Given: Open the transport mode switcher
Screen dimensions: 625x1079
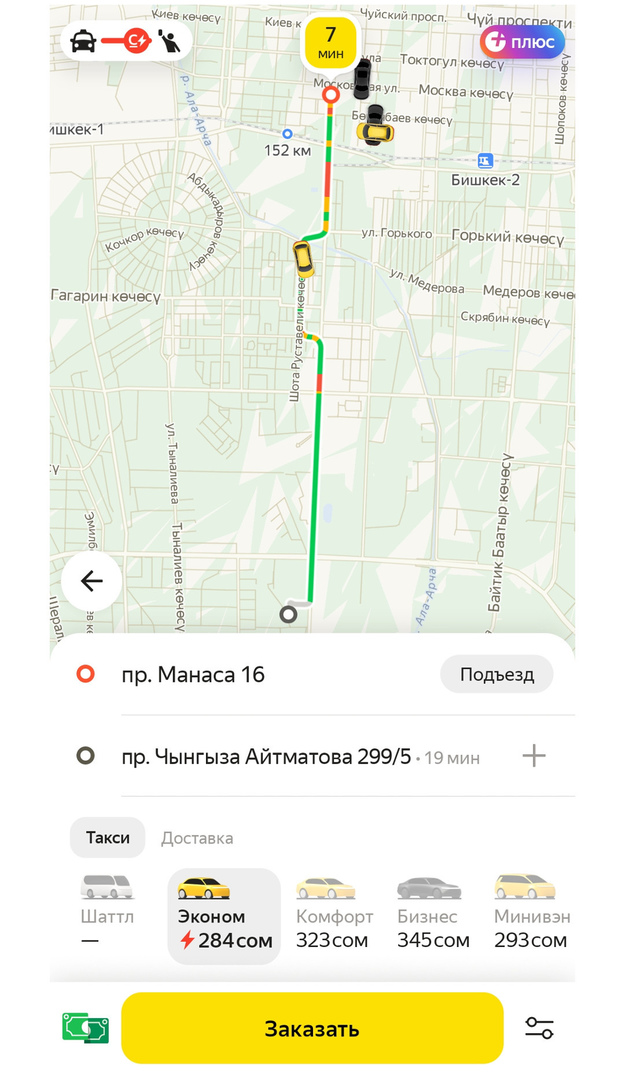Looking at the screenshot, I should click(126, 42).
